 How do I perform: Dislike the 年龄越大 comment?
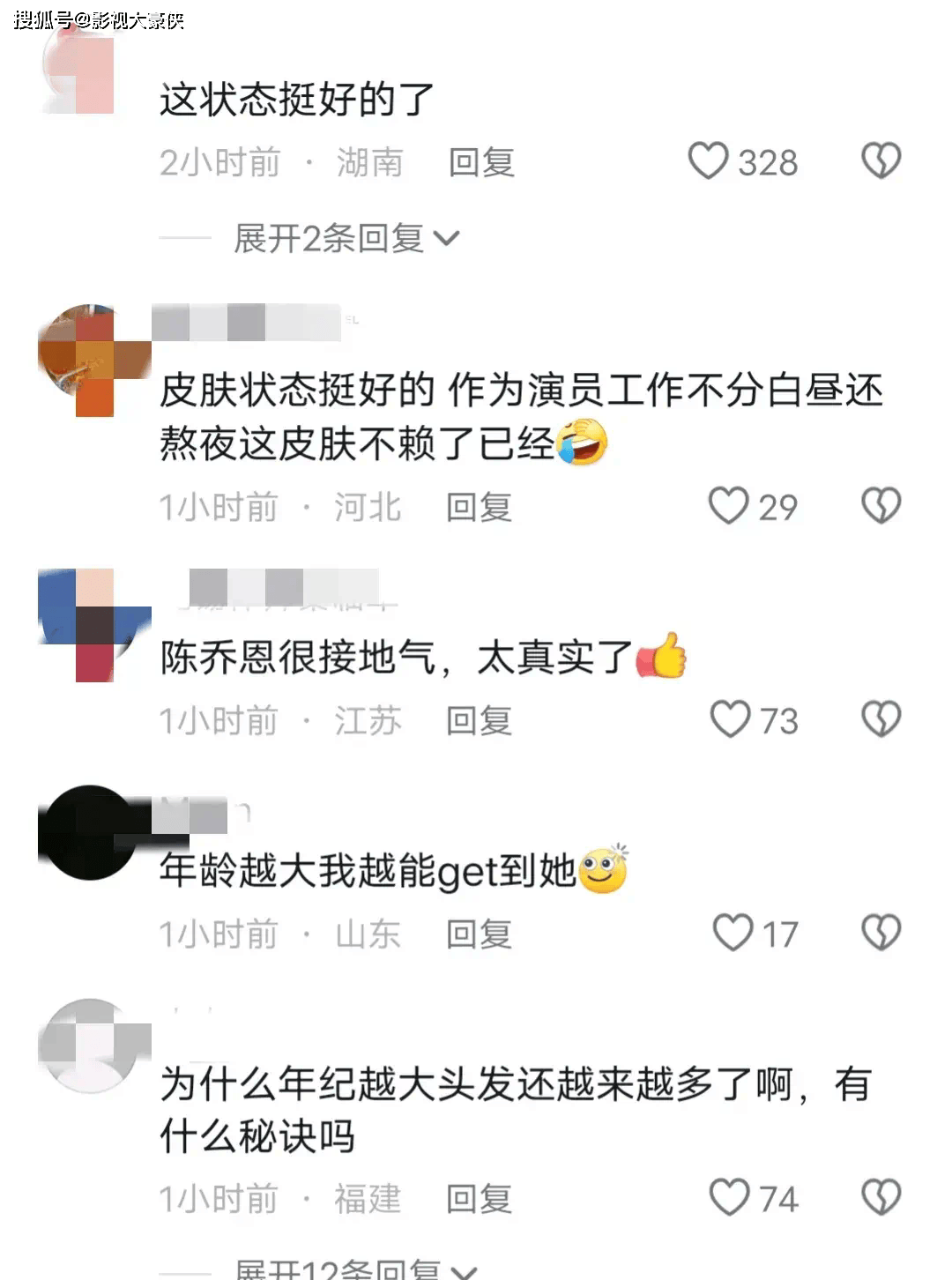881,933
